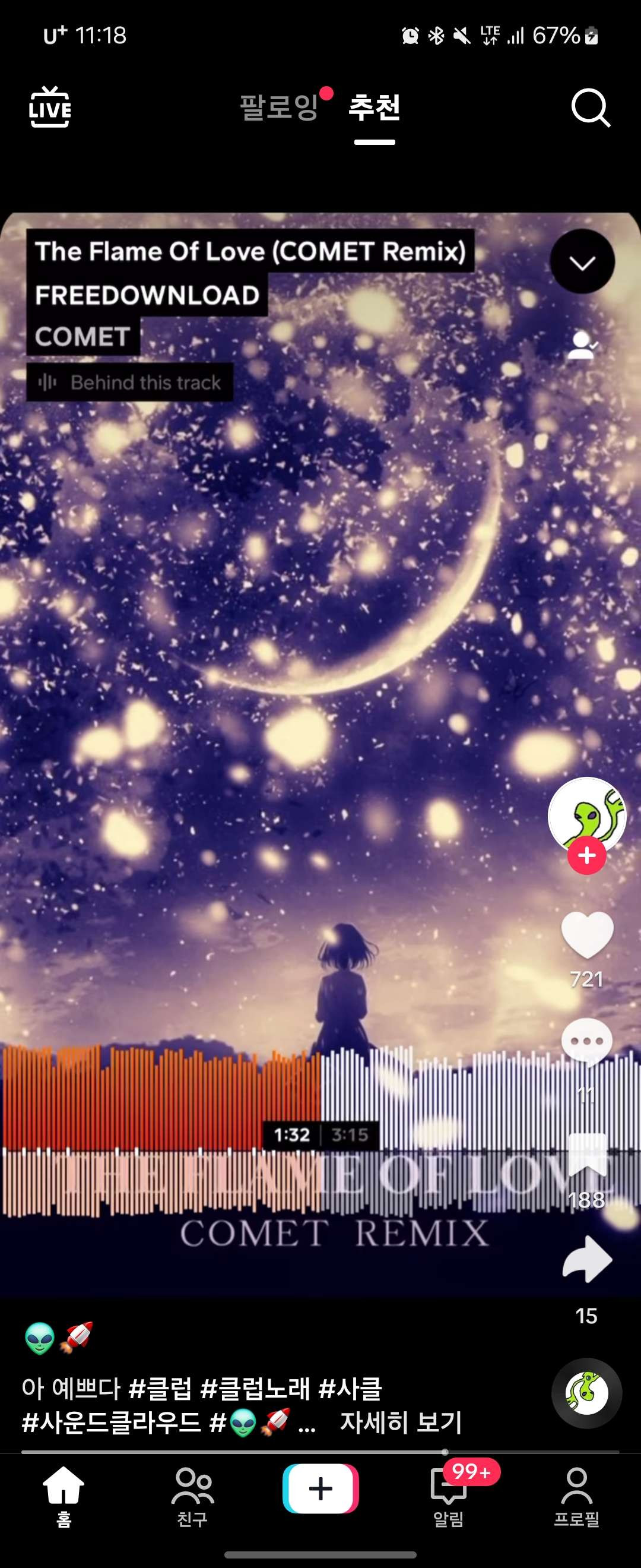The width and height of the screenshot is (641, 1568).
Task: Like this video with the heart
Action: (x=586, y=935)
